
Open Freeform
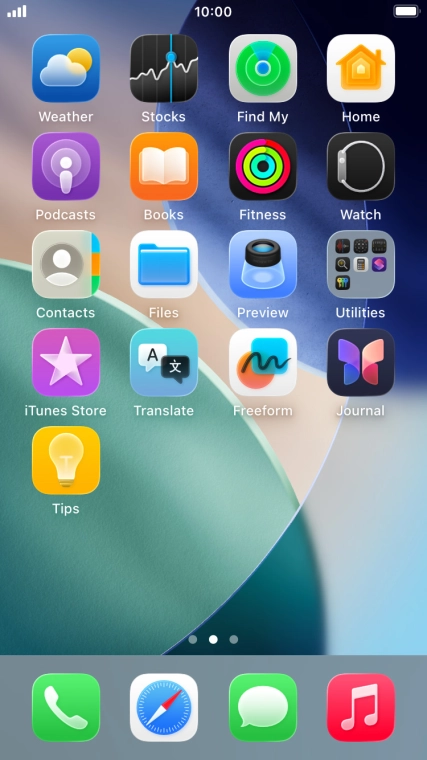pos(263,362)
